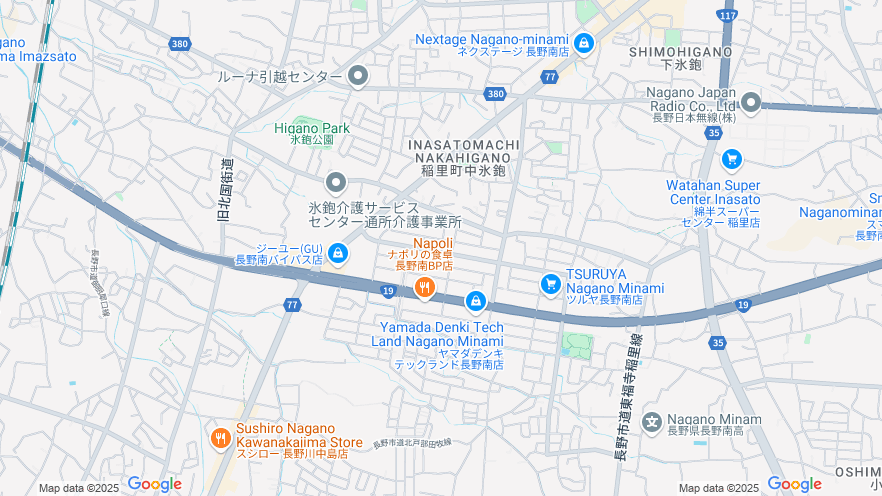Select the TSURUYA Nagano Minami shopping pin
The height and width of the screenshot is (496, 882).
550,285
